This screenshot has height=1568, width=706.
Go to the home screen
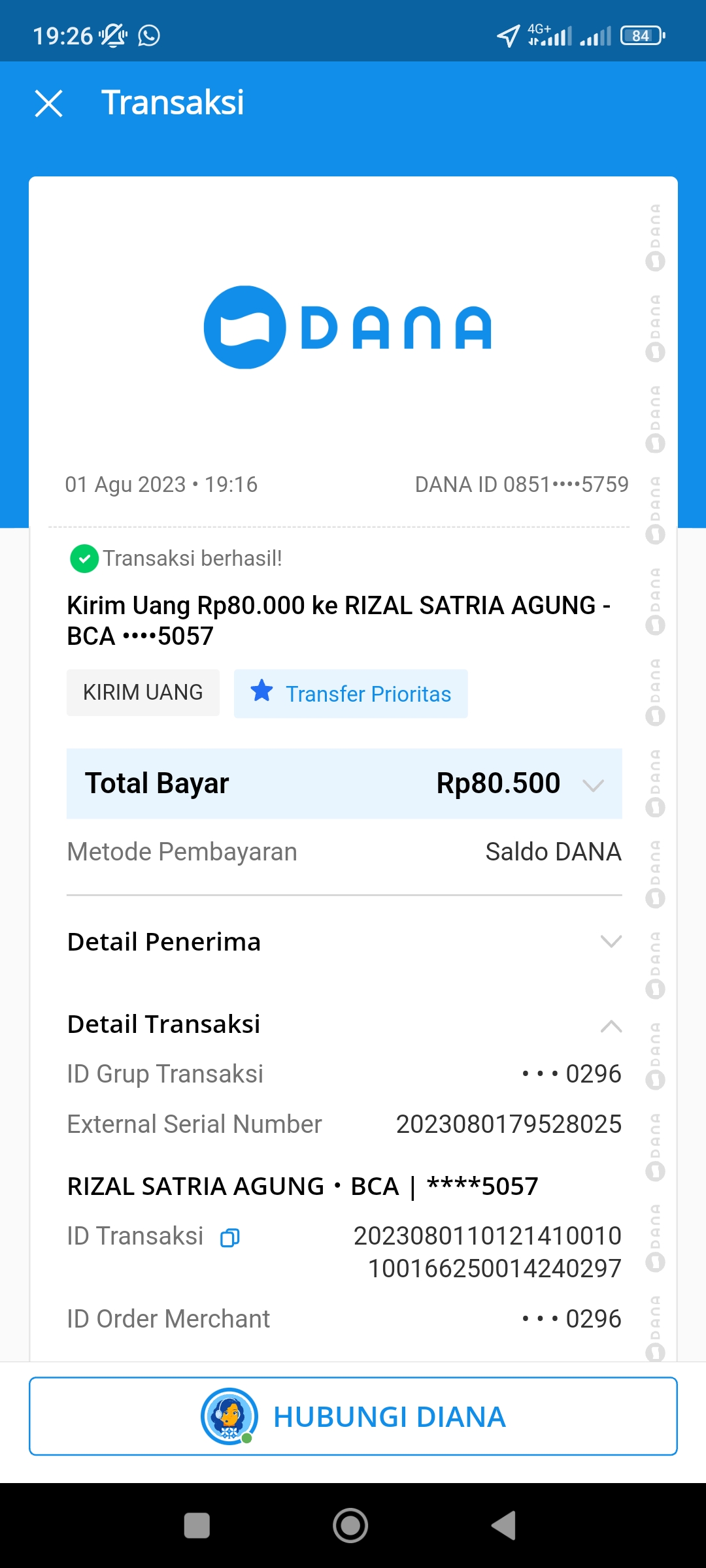tap(350, 1526)
